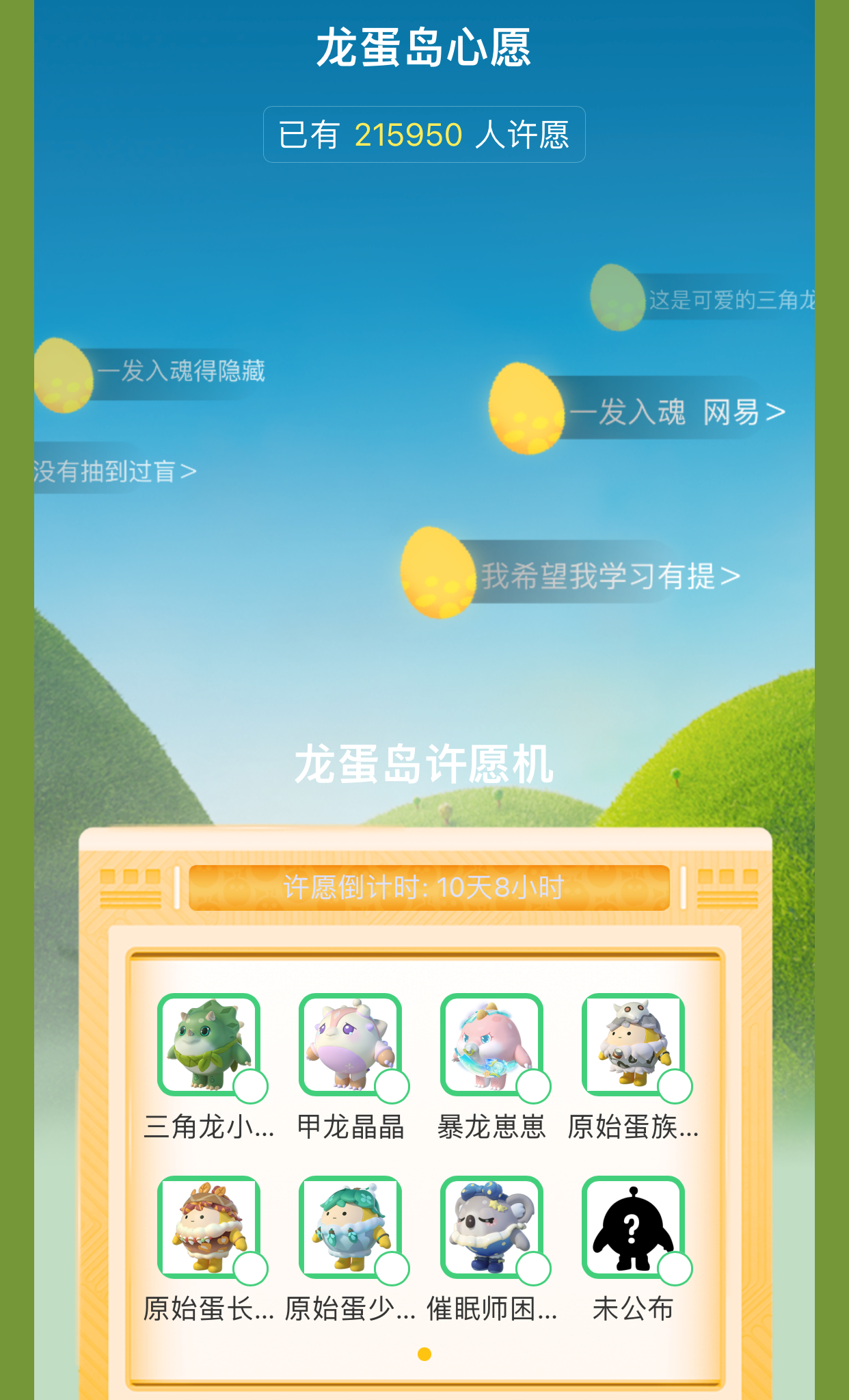Open the wish 没有抽到过盲
Image resolution: width=849 pixels, height=1400 pixels.
(x=115, y=471)
